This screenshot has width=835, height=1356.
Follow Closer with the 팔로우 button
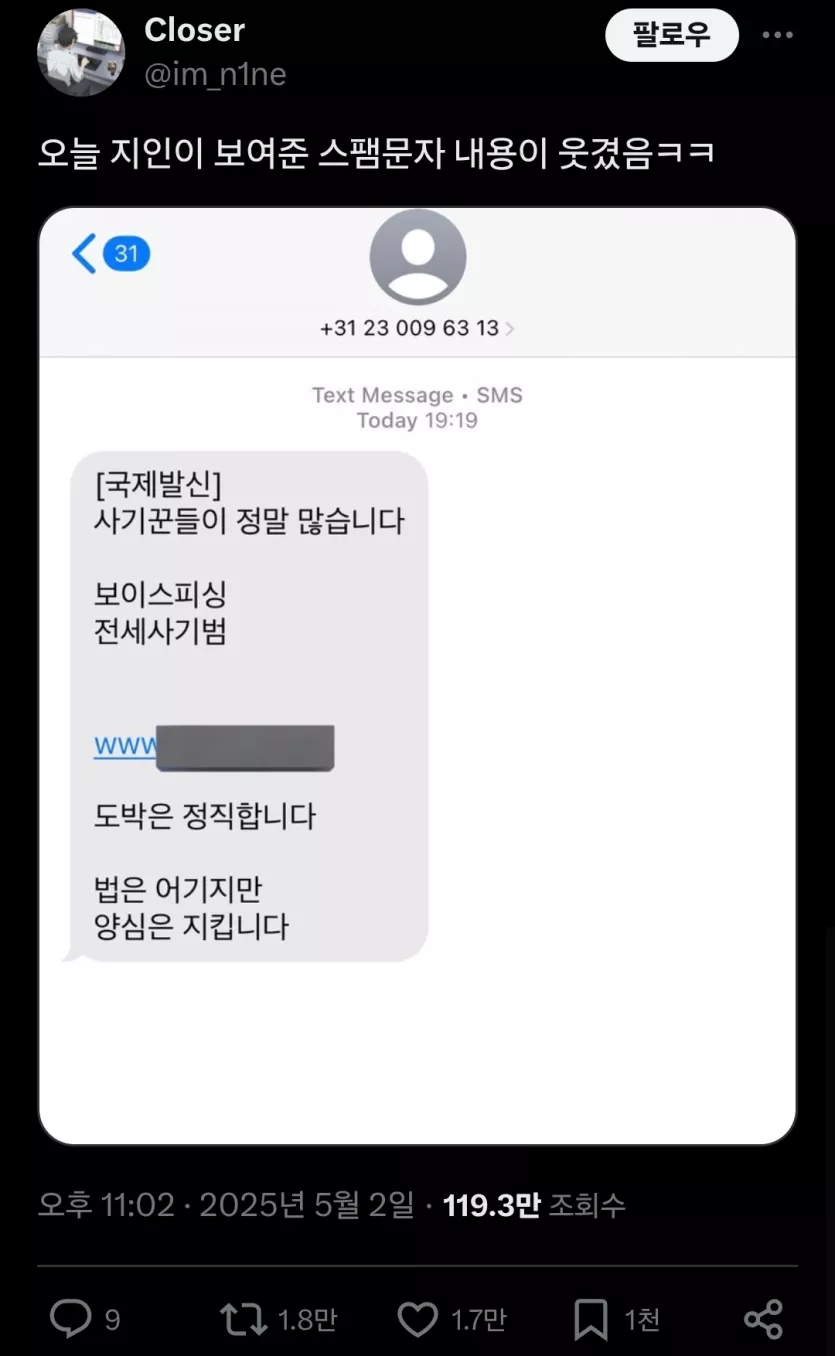coord(671,36)
